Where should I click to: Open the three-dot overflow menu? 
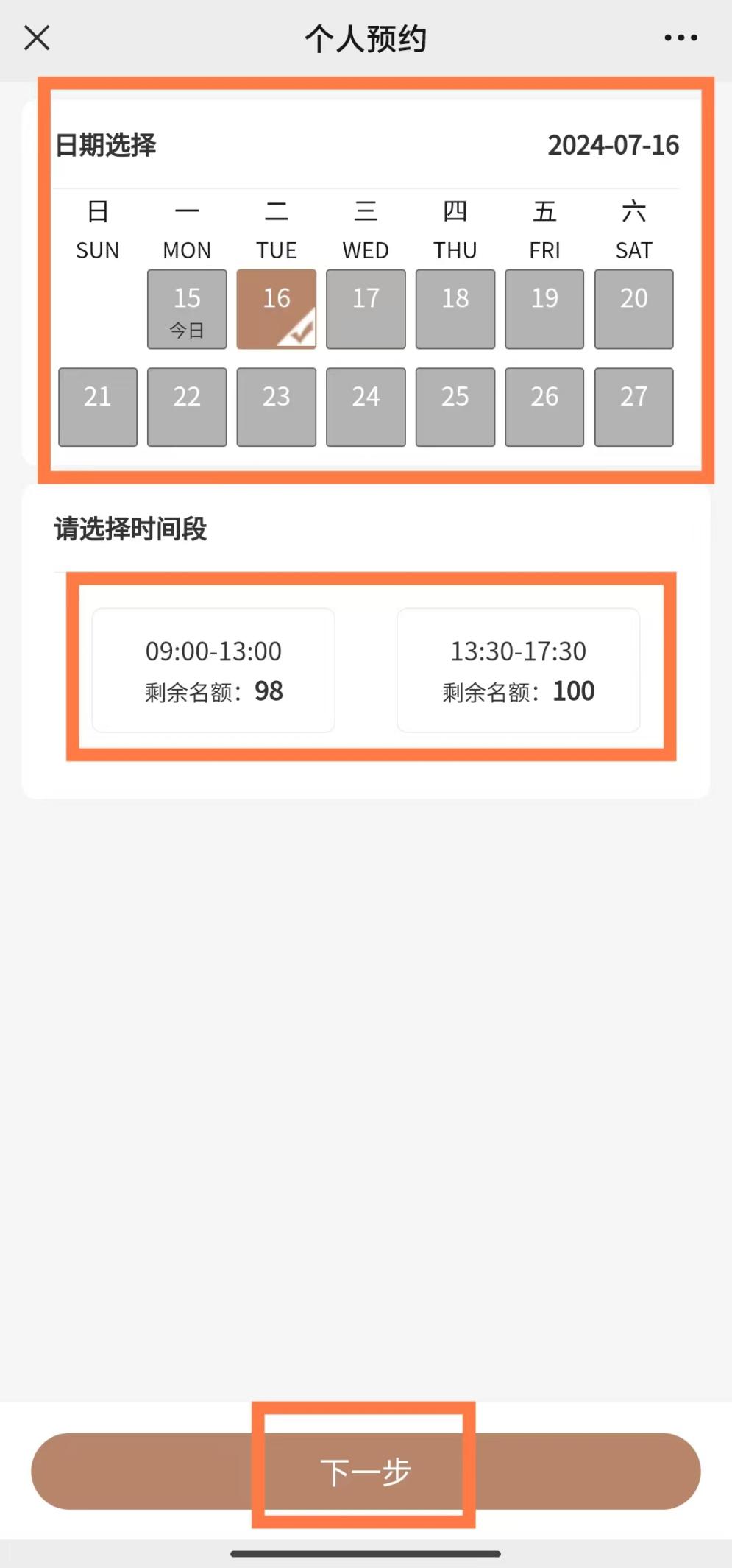(x=681, y=38)
